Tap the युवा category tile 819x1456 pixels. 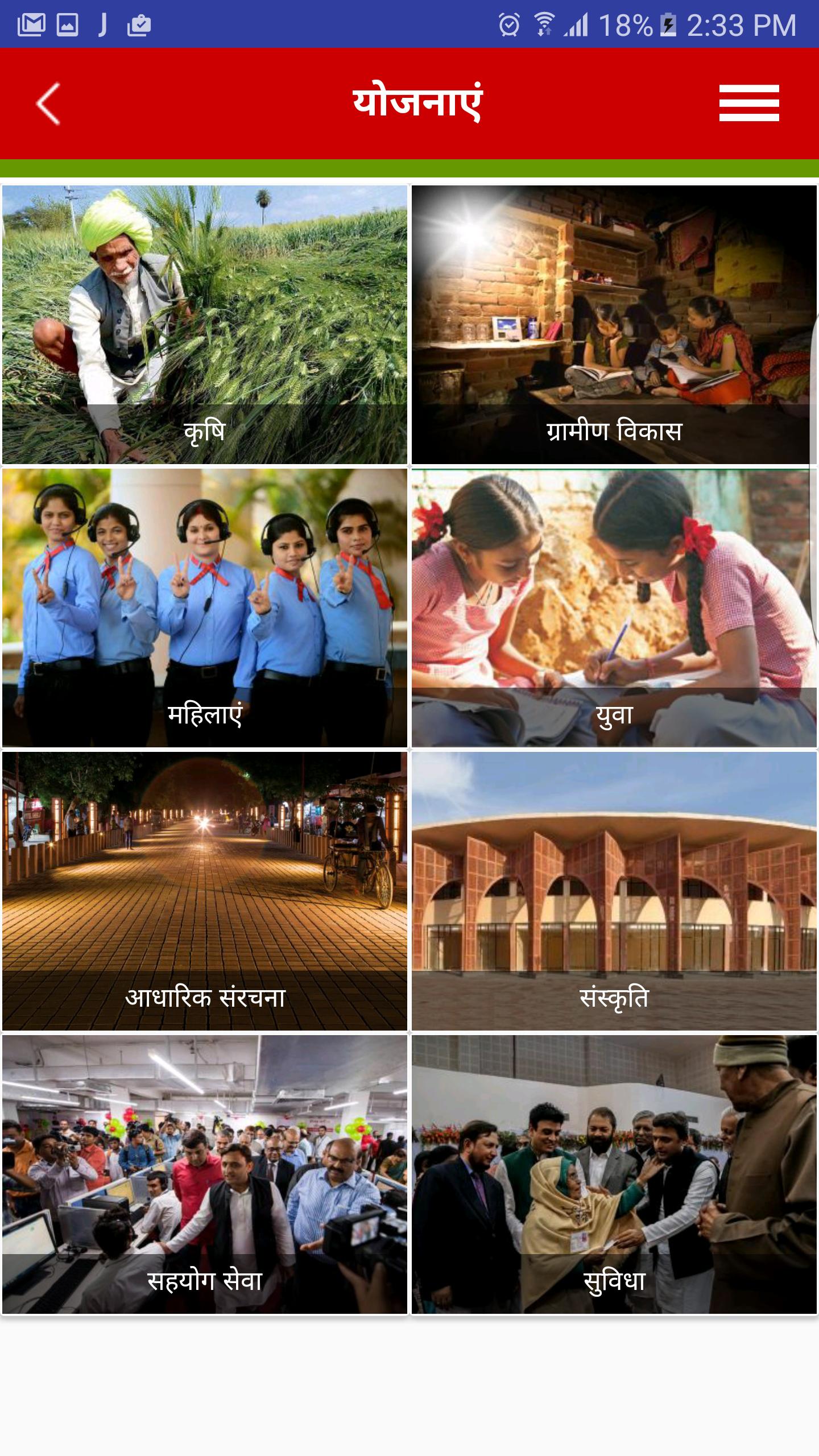[614, 607]
